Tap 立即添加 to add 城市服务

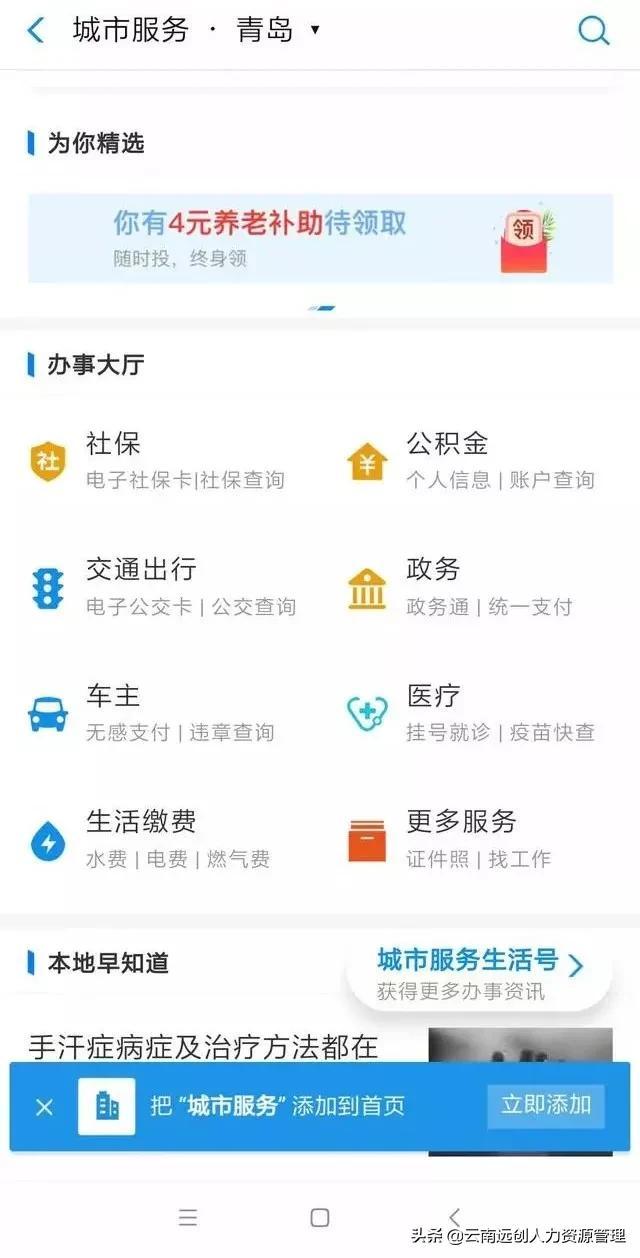point(546,1106)
